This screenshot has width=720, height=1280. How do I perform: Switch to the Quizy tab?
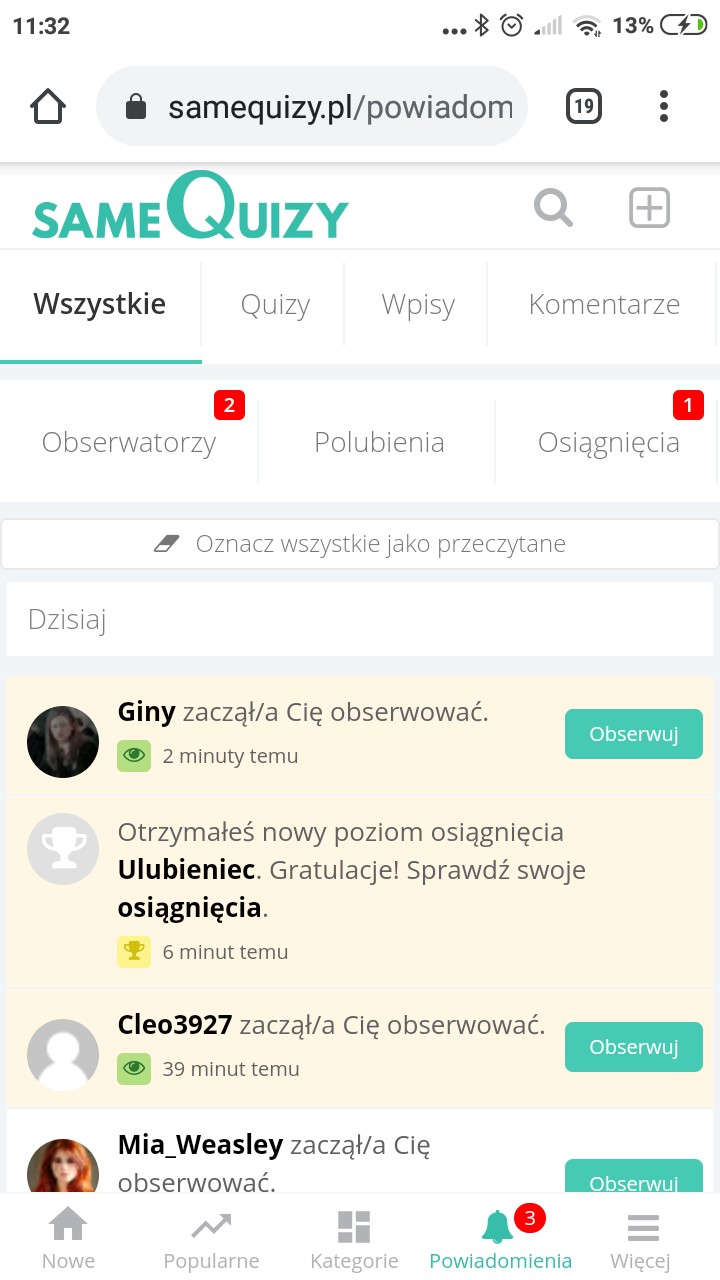tap(275, 304)
